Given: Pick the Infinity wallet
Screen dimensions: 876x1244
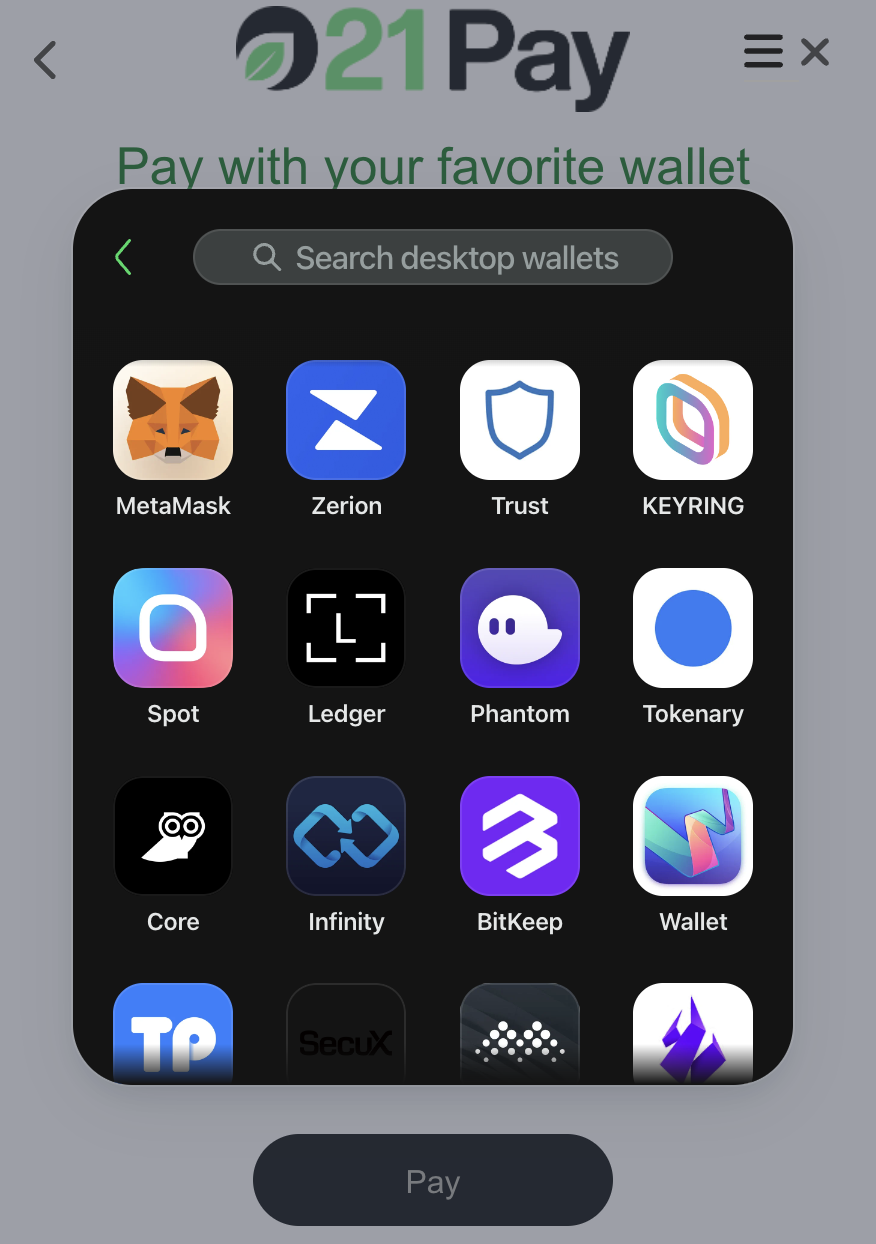Looking at the screenshot, I should click(x=346, y=836).
